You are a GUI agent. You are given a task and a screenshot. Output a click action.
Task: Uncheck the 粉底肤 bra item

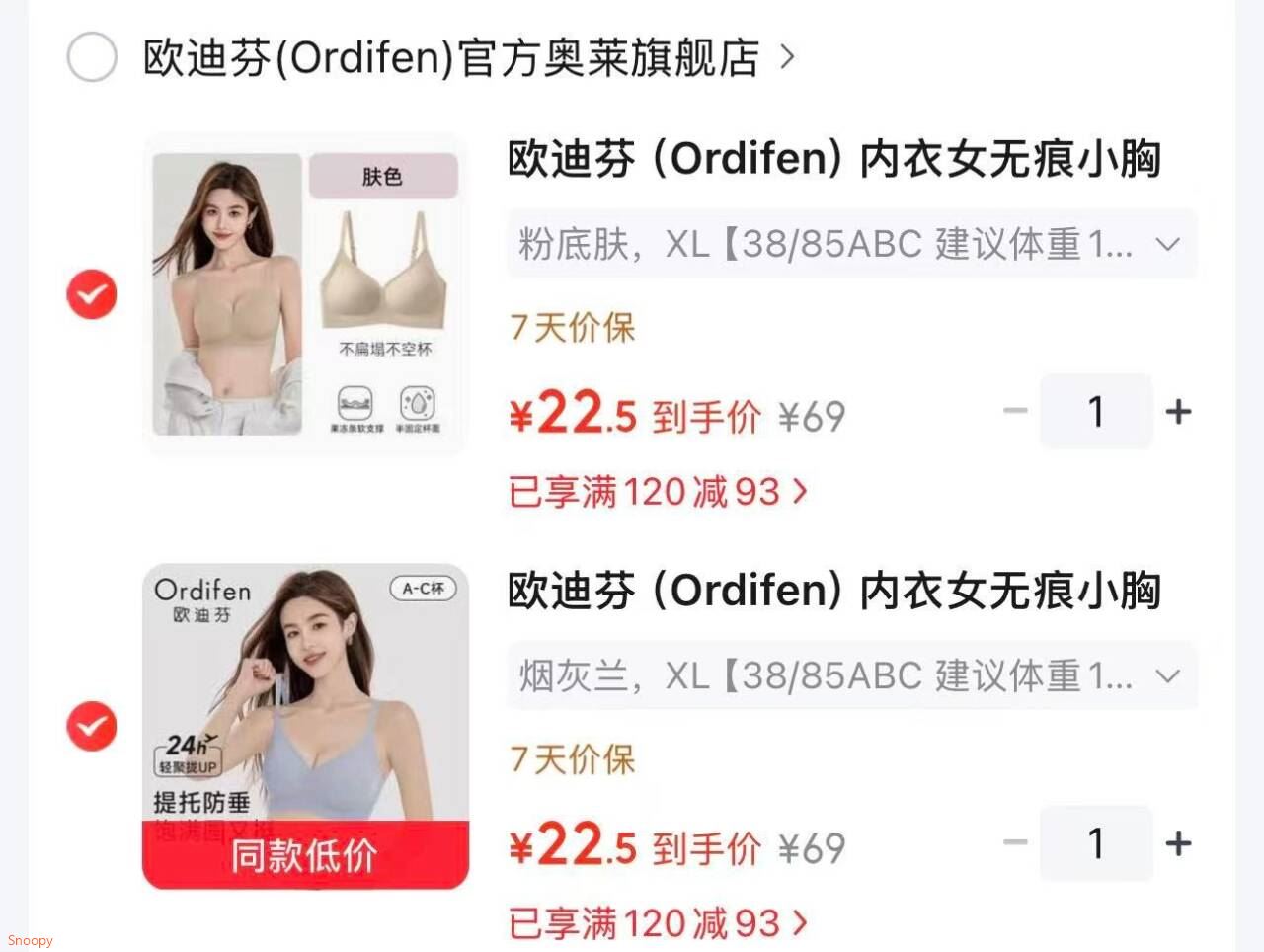coord(92,294)
